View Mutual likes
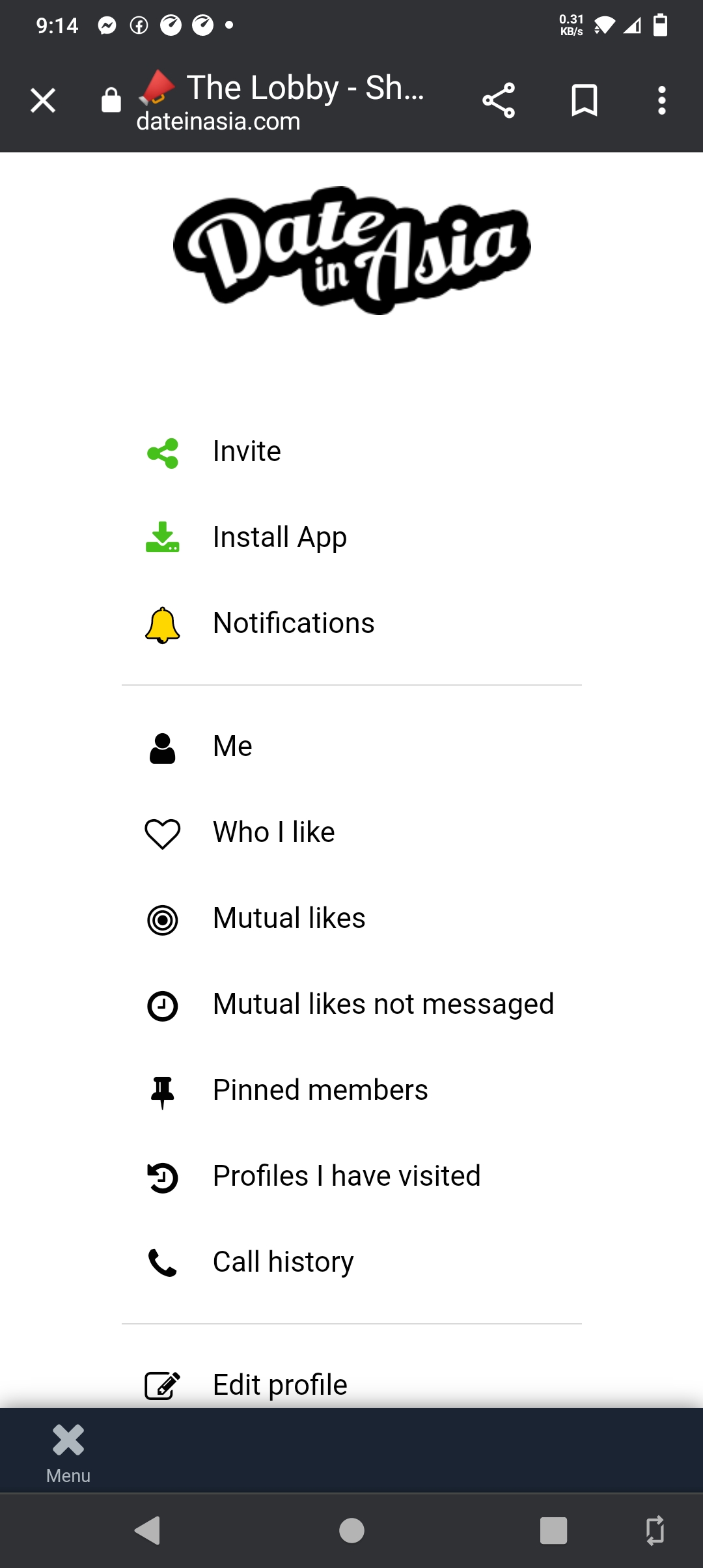Screen dimensions: 703x1568 (351, 918)
